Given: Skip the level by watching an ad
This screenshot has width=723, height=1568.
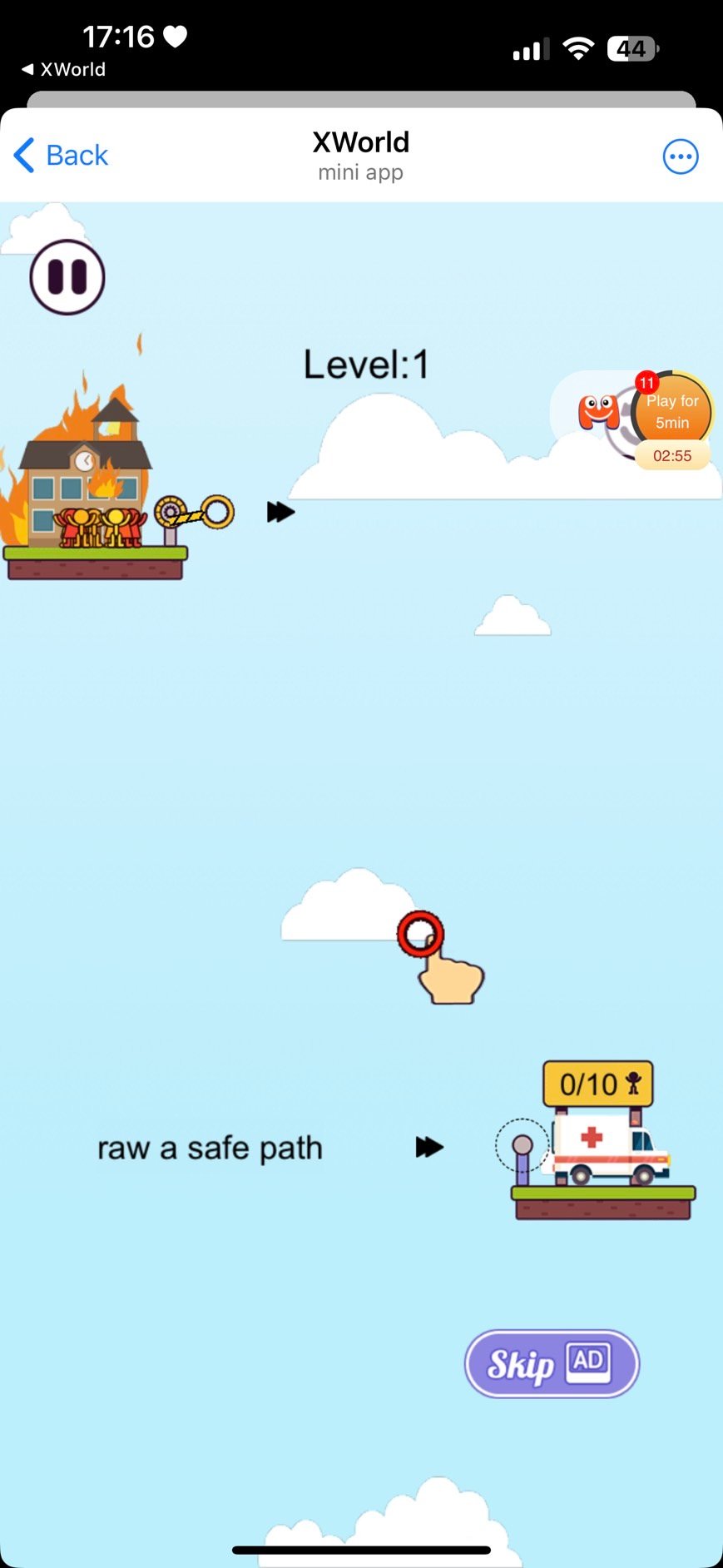Looking at the screenshot, I should coord(552,1363).
